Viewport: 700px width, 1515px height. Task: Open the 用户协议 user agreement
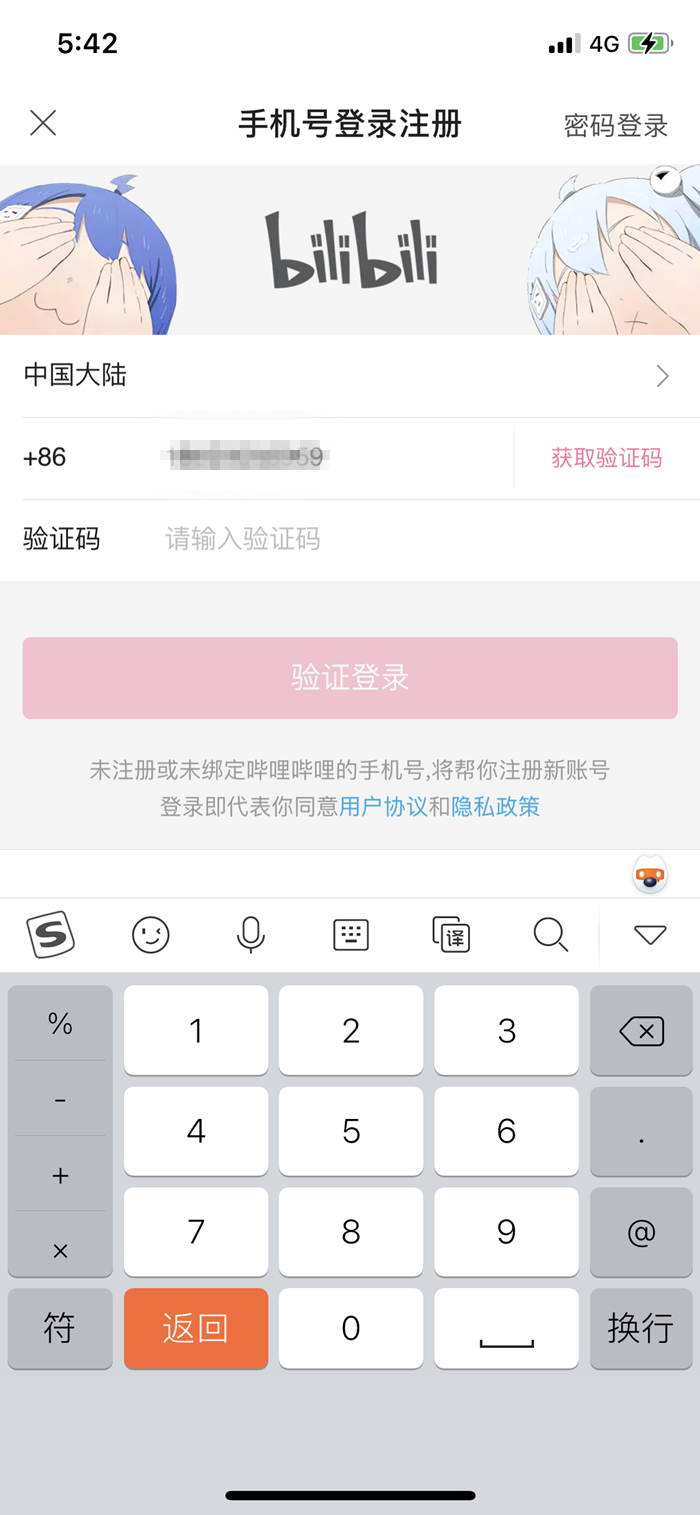[x=383, y=807]
